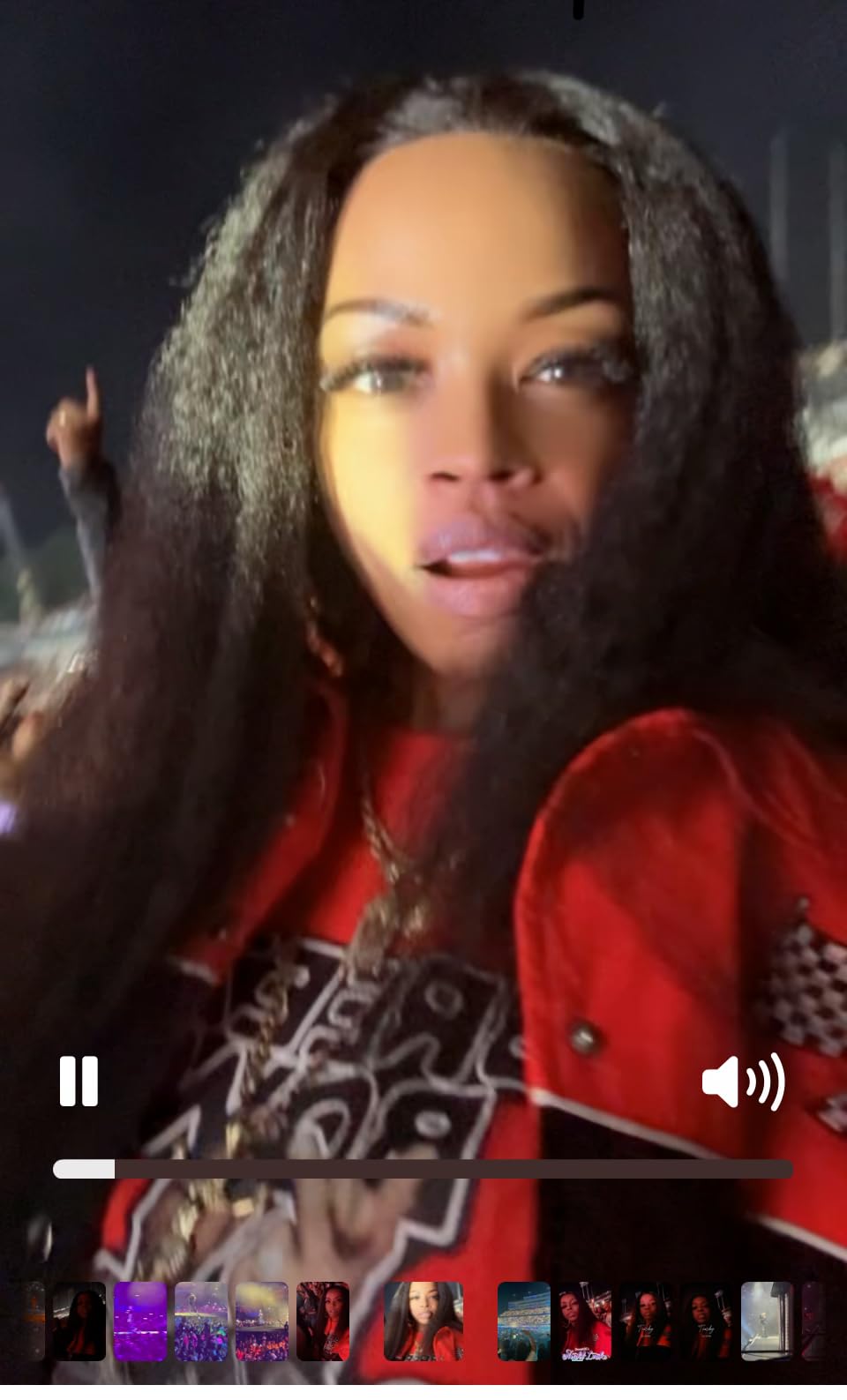
Task: Mute the video sound
Action: [x=743, y=1081]
